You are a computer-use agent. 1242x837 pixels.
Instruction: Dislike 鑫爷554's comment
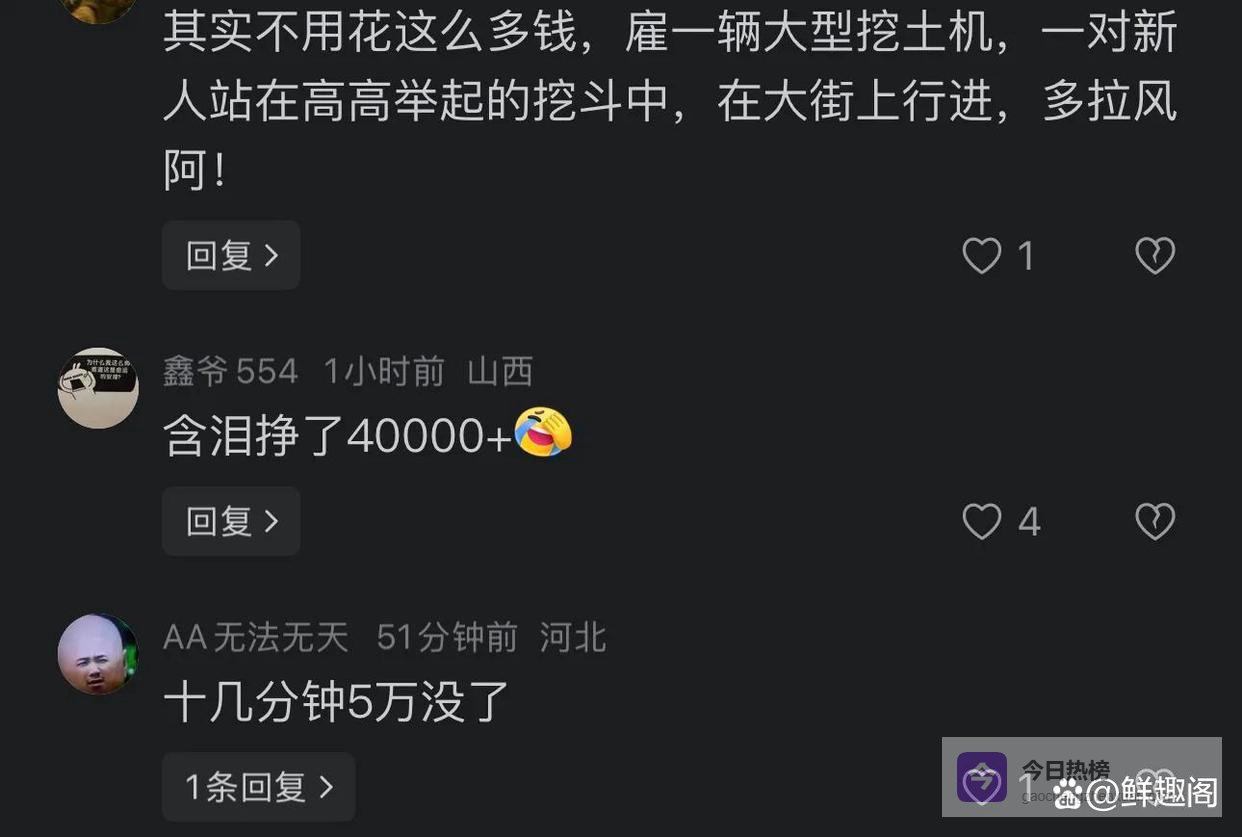pyautogui.click(x=1155, y=521)
